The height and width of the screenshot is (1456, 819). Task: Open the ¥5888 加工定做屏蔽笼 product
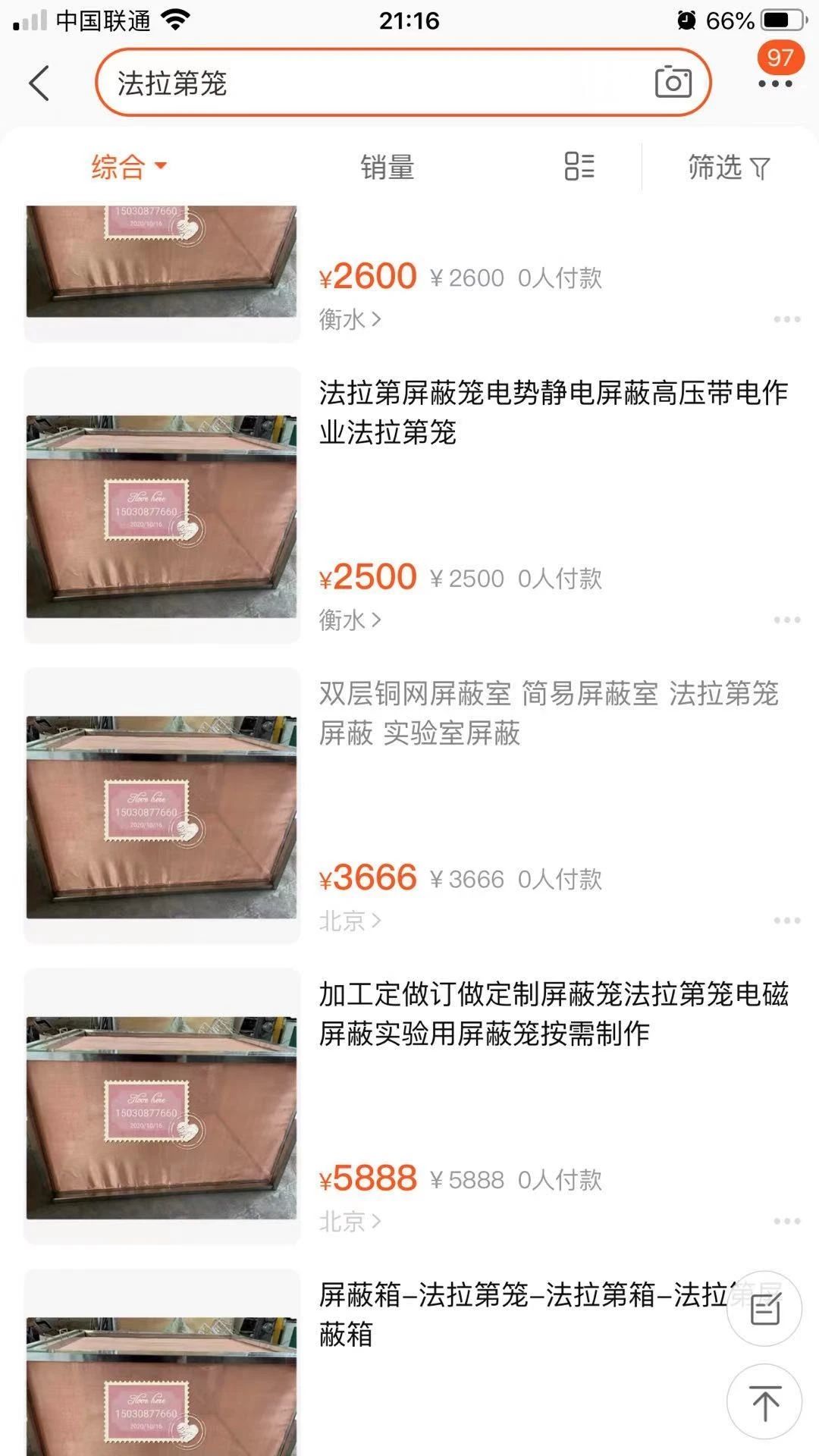553,1013
